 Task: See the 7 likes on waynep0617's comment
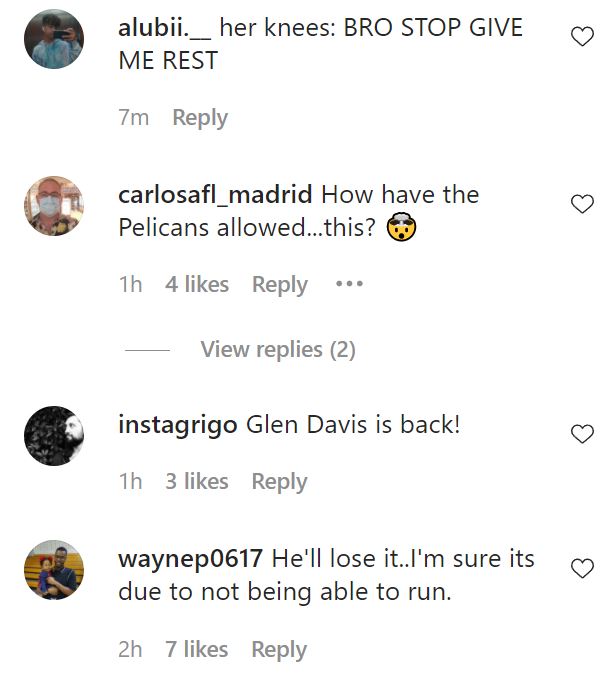197,649
